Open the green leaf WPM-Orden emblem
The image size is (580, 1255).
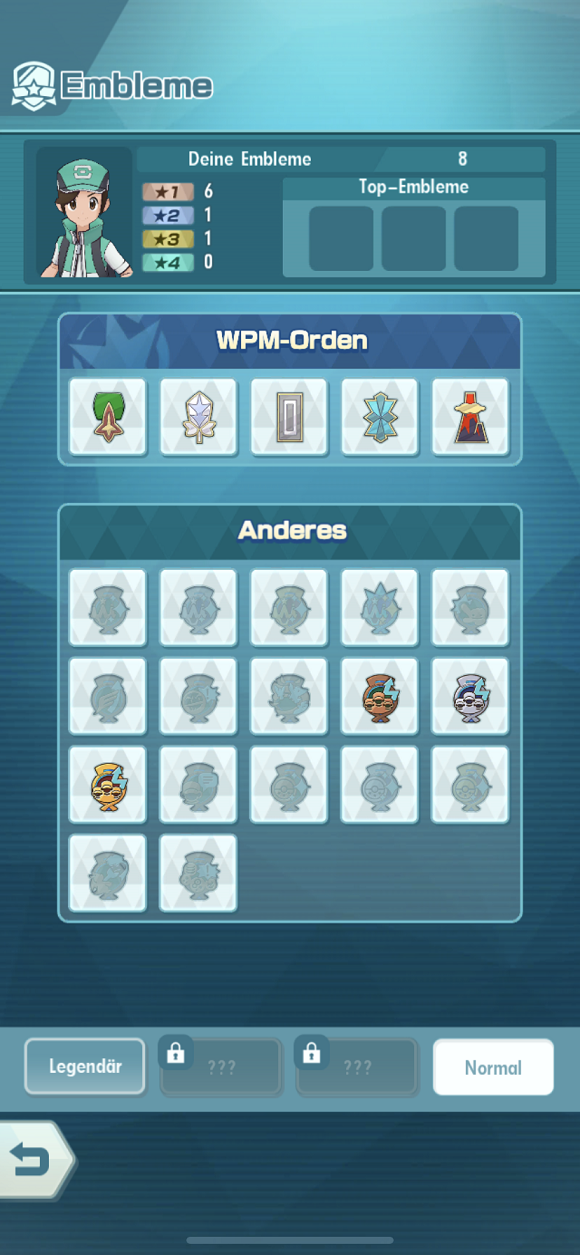(x=107, y=416)
